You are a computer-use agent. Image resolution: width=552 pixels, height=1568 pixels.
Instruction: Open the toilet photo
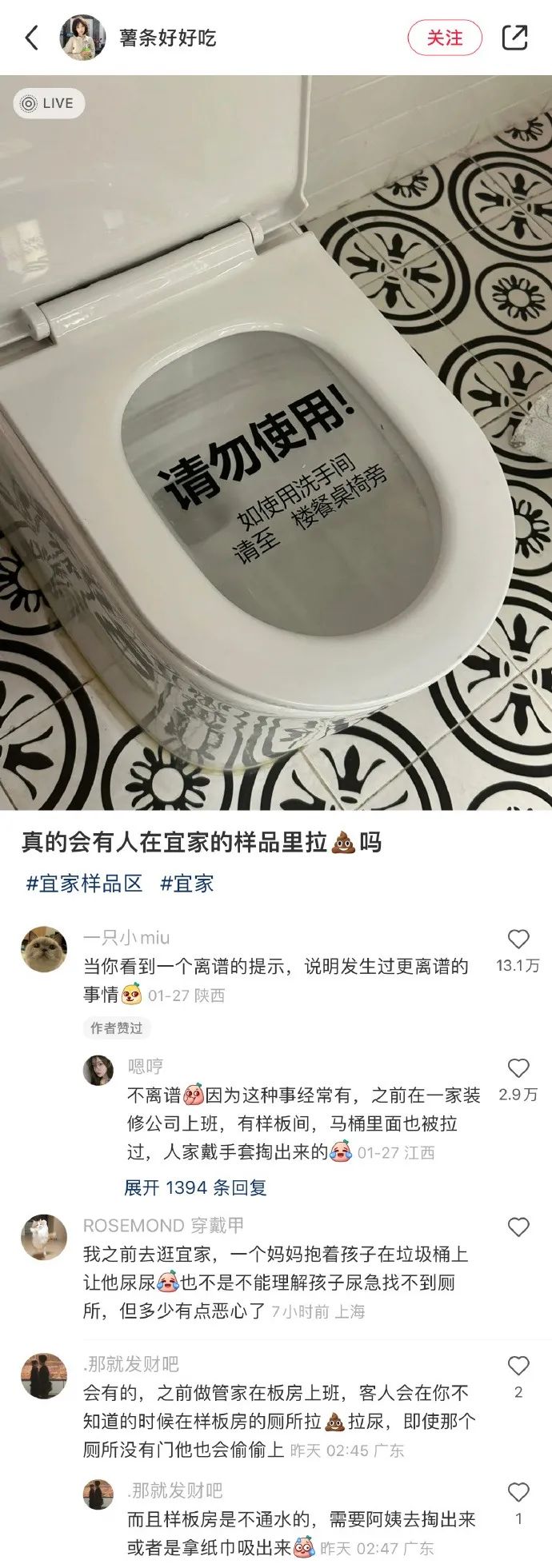coord(276,448)
